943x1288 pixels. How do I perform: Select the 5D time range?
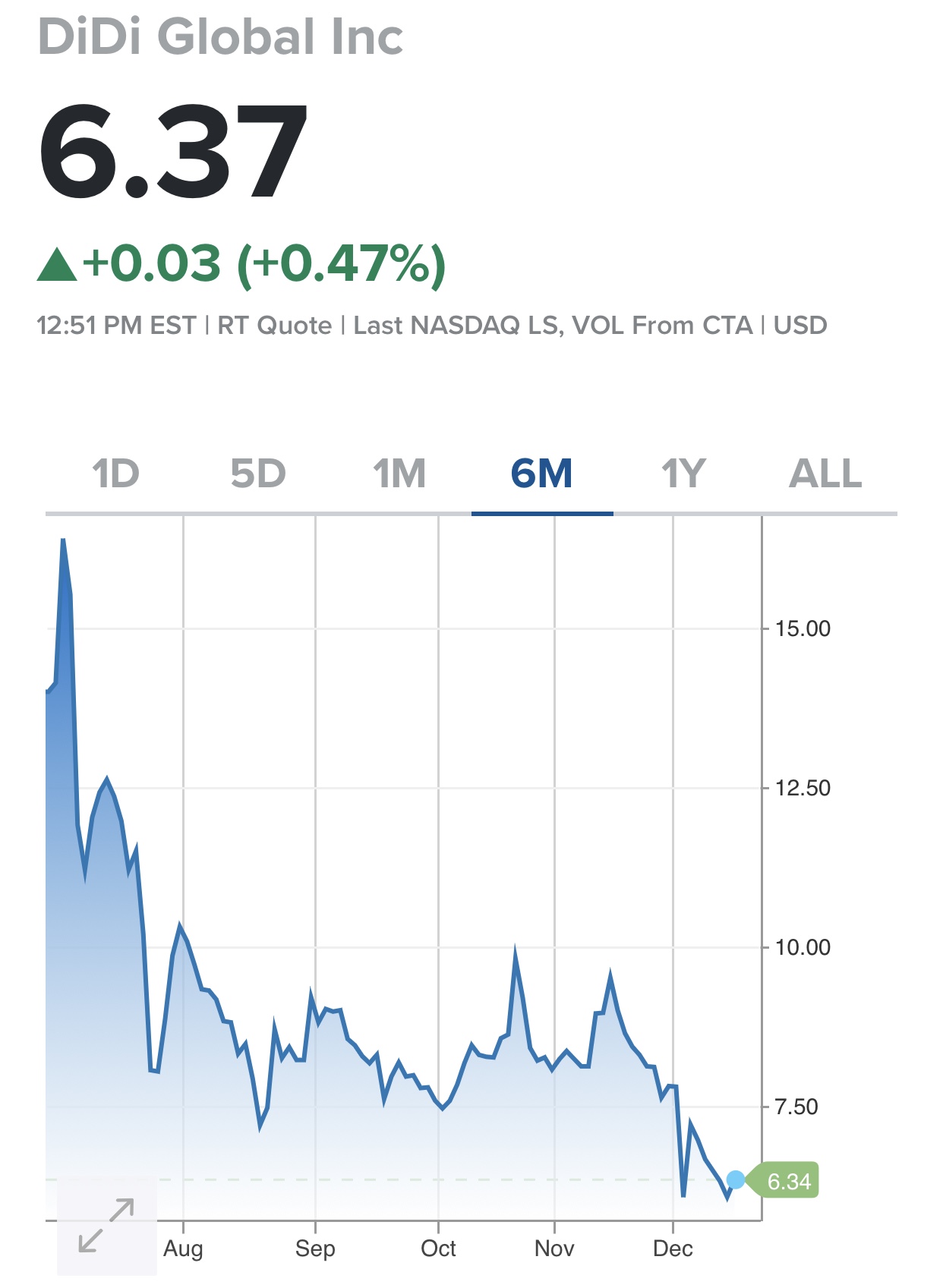258,474
